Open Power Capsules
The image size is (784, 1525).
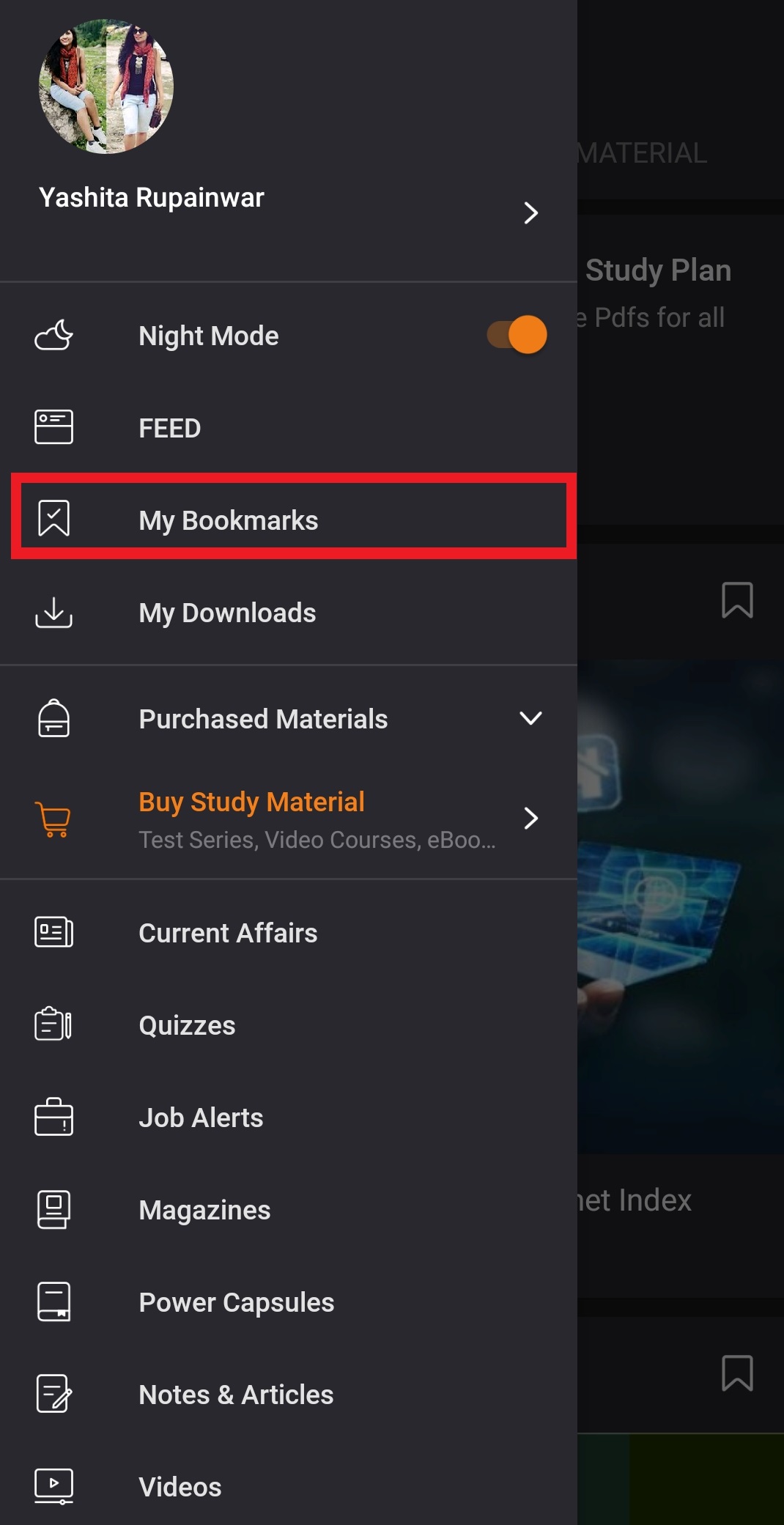click(x=289, y=1301)
